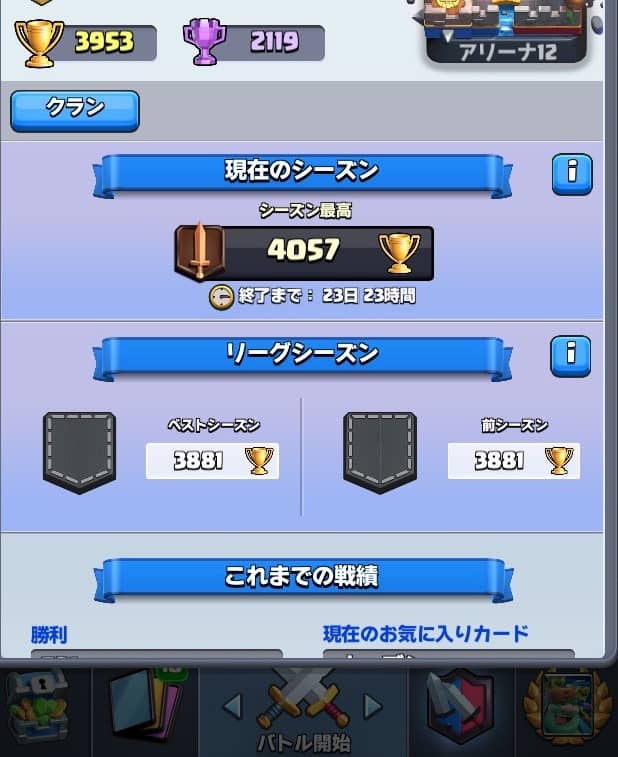The height and width of the screenshot is (757, 618).
Task: Open info for 現在のシーズン
Action: coord(571,173)
